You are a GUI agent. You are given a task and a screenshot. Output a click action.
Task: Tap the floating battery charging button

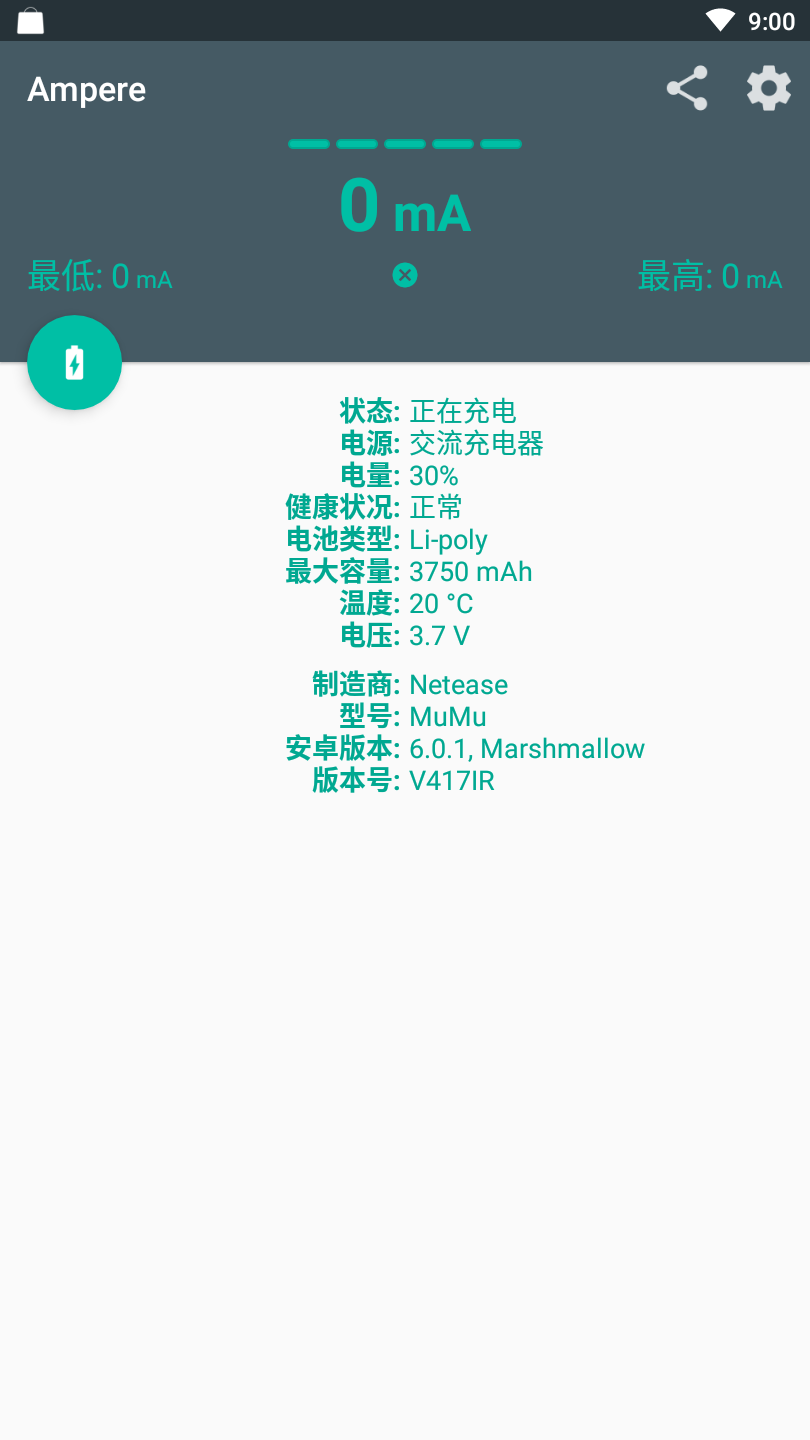click(74, 362)
